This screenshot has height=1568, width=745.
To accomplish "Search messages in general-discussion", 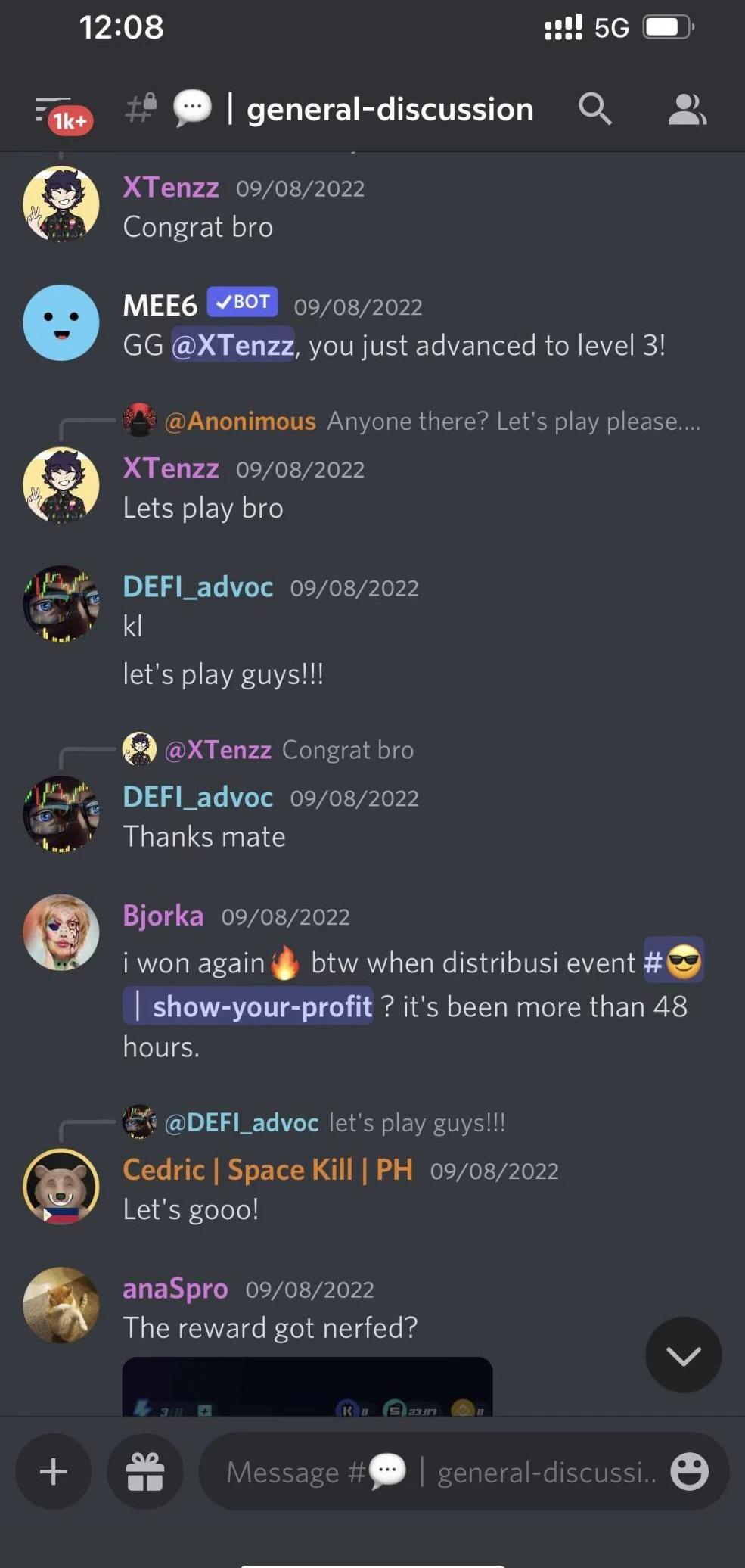I will coord(594,109).
